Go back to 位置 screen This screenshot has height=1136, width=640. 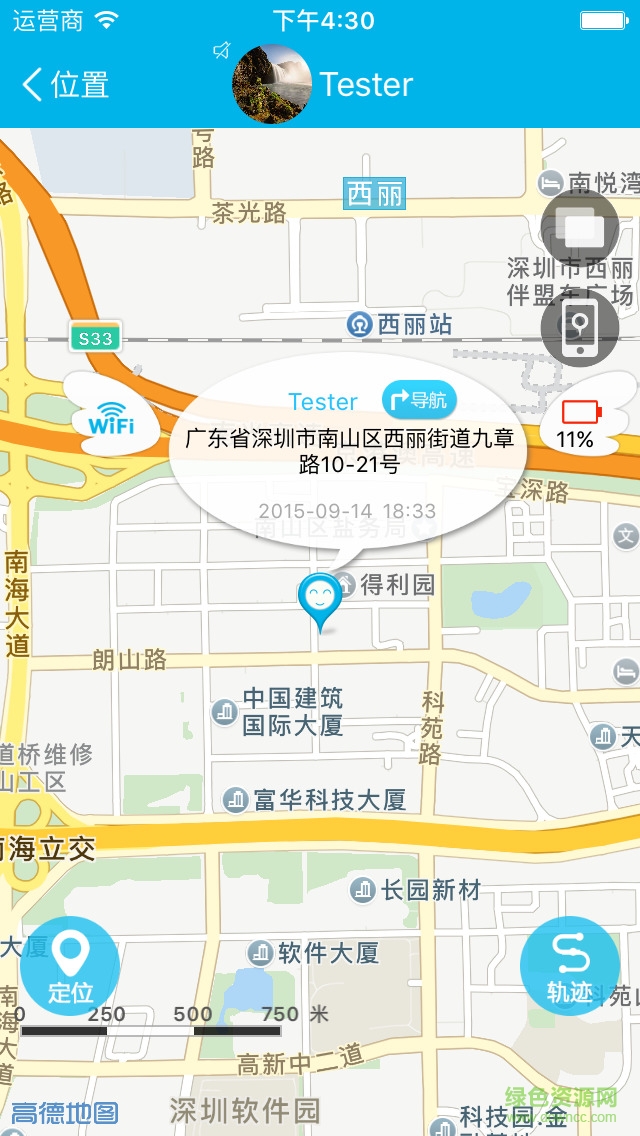pos(65,85)
